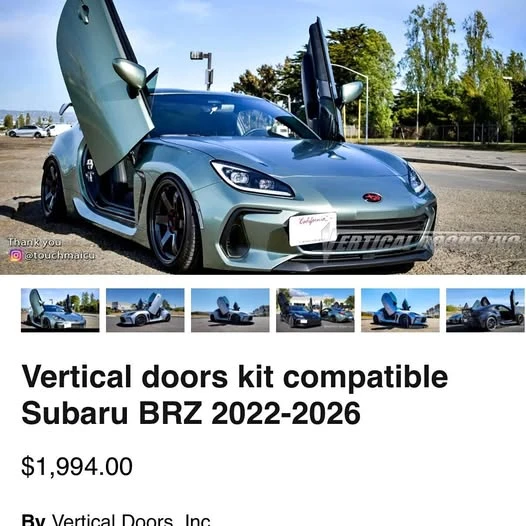Image resolution: width=526 pixels, height=526 pixels.
Task: Select the underlined green BRZ front-view thumbnail
Action: [x=60, y=310]
